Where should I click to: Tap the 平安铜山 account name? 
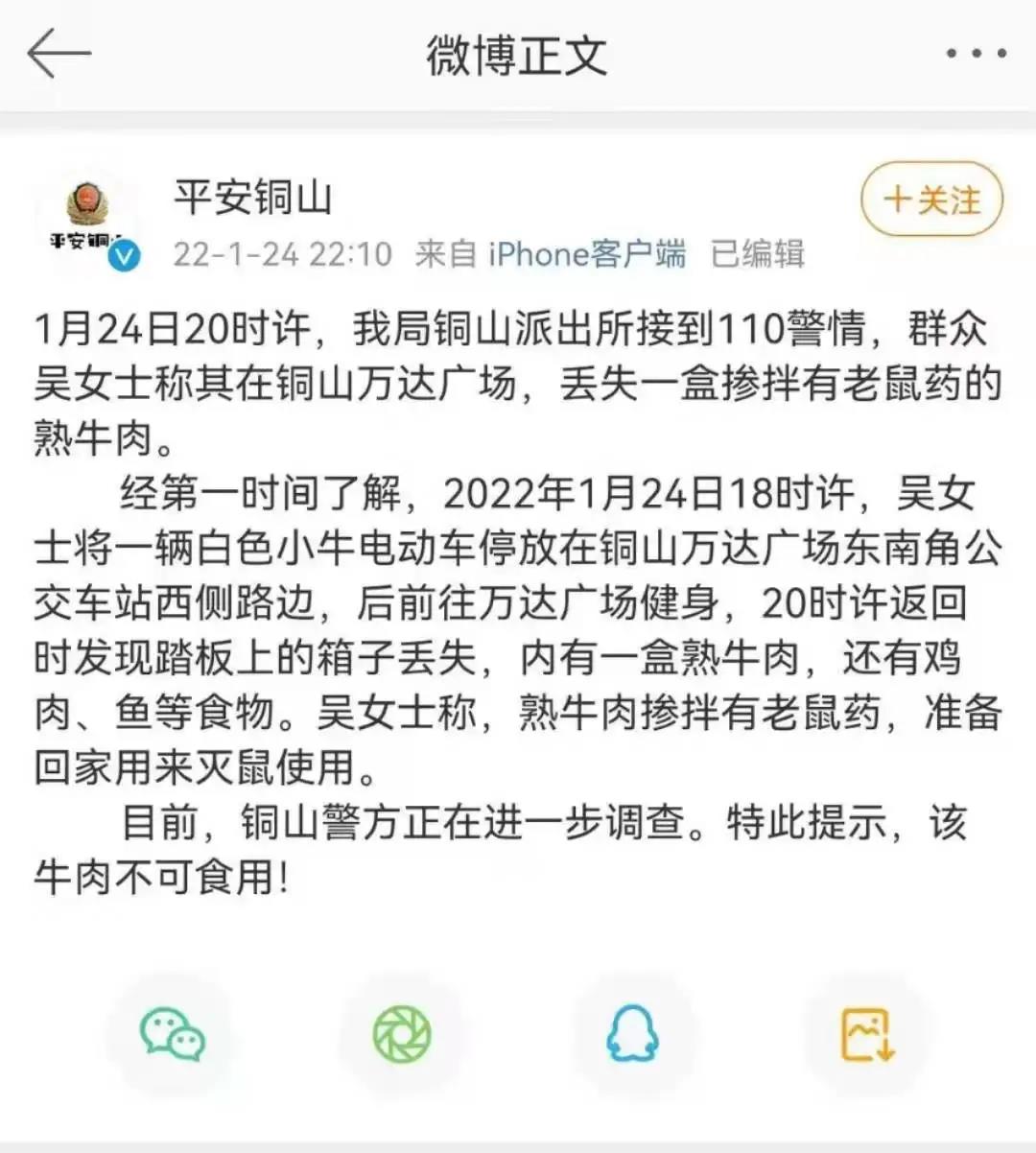(x=253, y=198)
